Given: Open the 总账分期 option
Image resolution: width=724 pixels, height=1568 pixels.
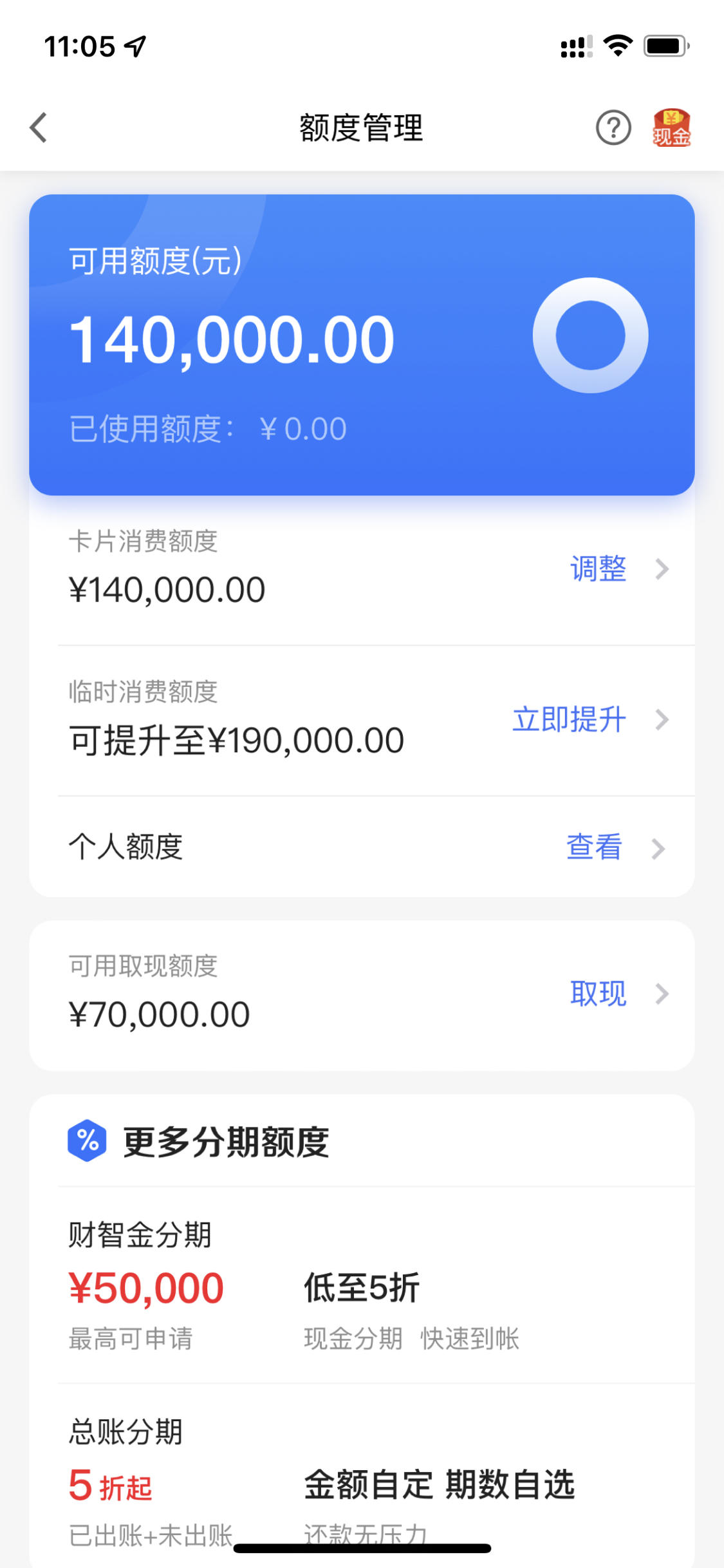Looking at the screenshot, I should coord(362,1476).
